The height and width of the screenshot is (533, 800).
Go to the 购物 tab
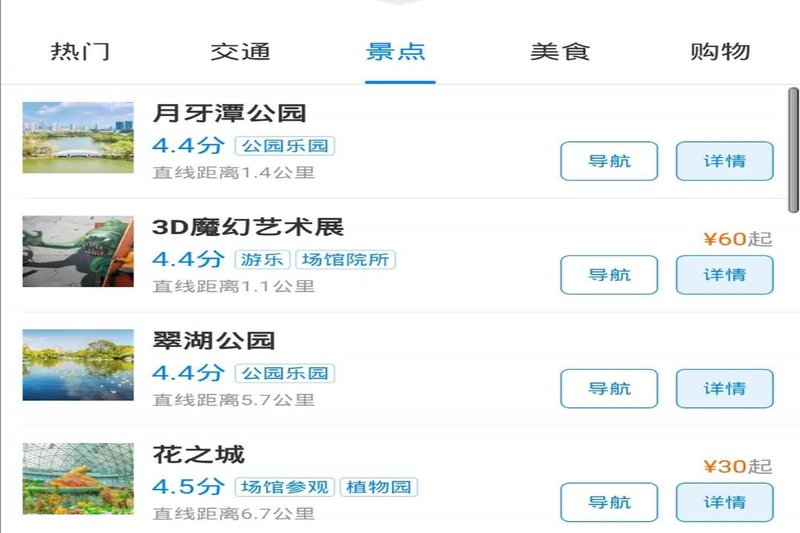tap(720, 52)
